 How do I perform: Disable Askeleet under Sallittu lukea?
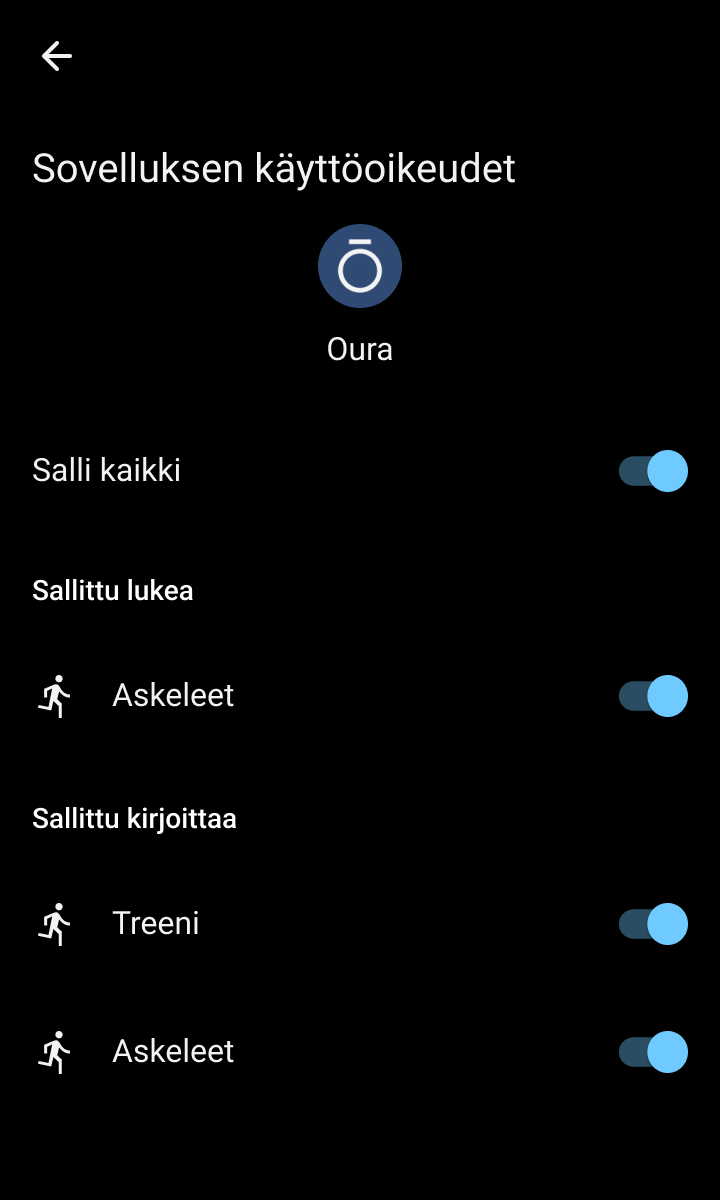coord(653,696)
